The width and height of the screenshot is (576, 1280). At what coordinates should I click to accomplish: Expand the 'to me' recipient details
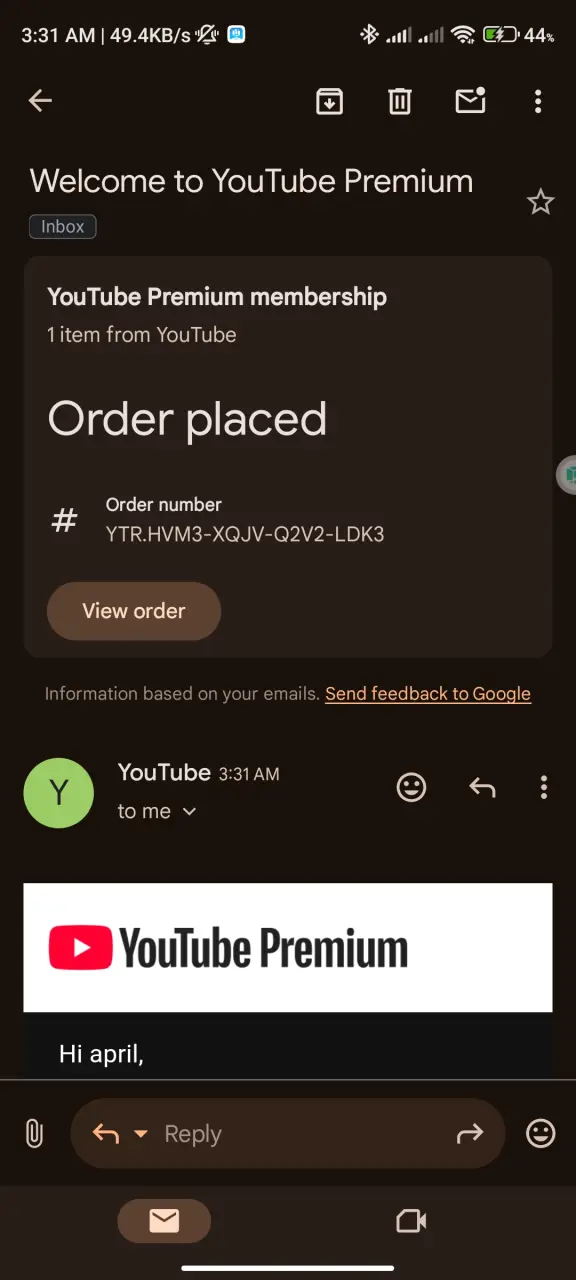tap(157, 811)
